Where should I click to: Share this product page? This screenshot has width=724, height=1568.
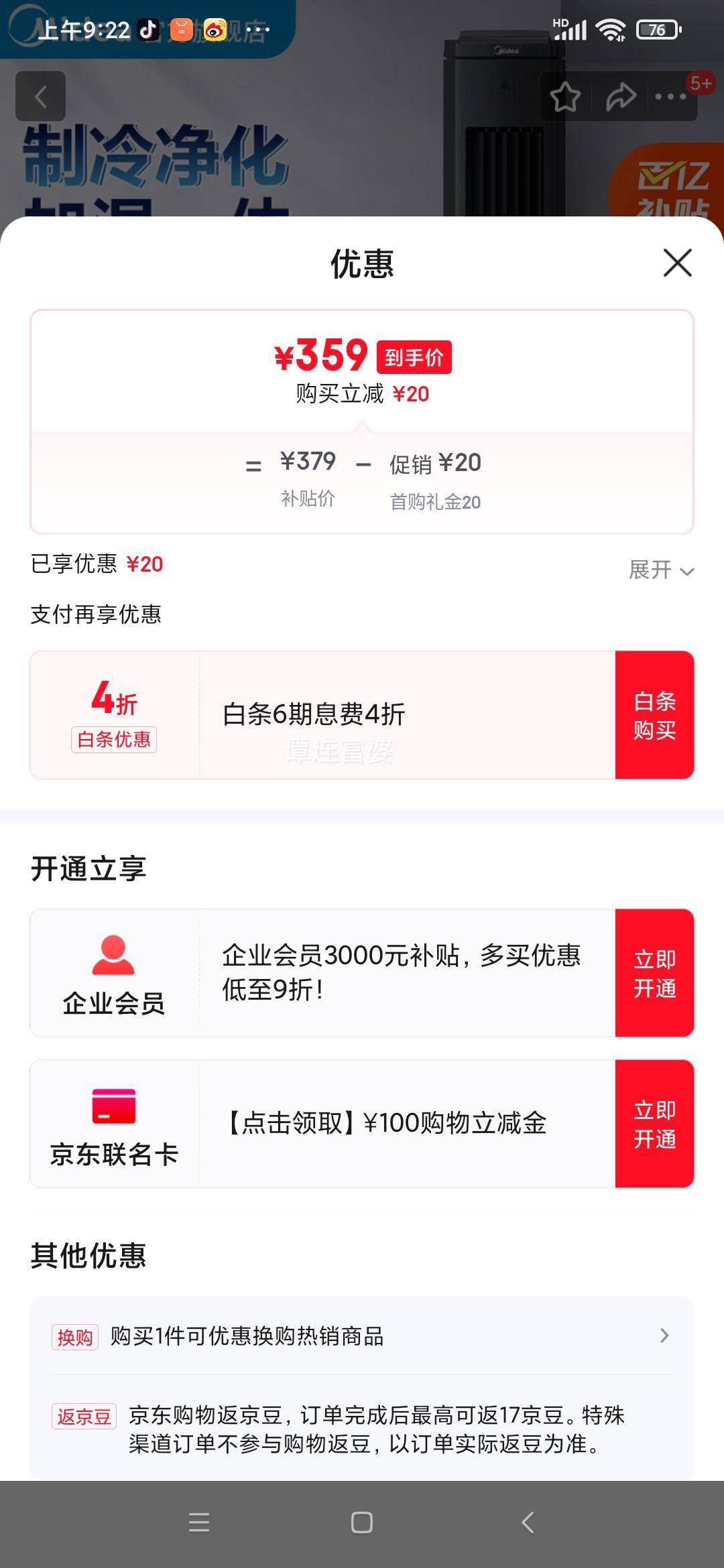click(621, 97)
